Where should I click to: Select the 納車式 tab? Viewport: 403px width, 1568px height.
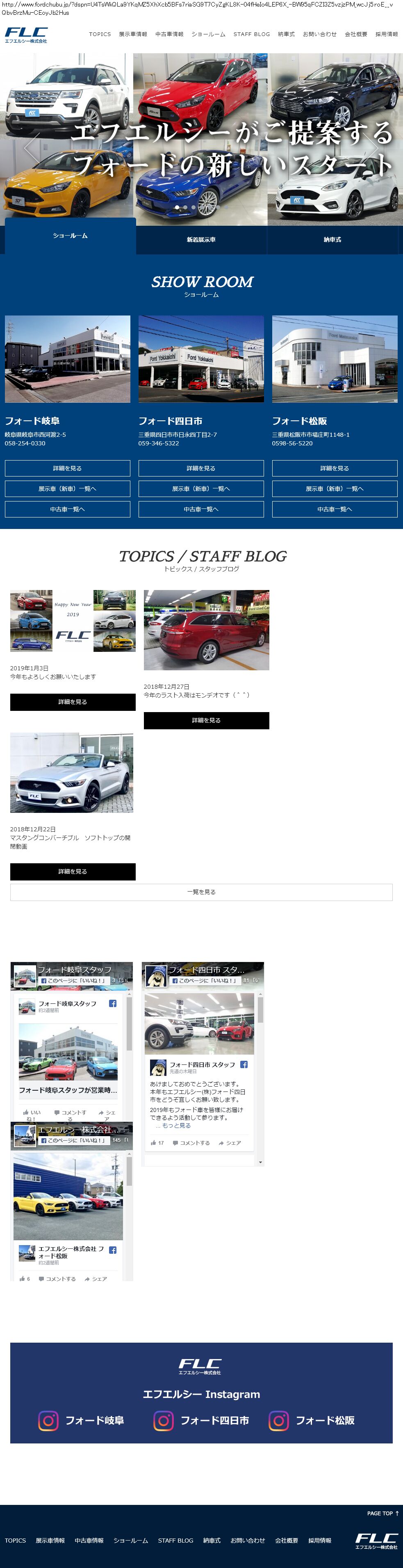tap(332, 240)
